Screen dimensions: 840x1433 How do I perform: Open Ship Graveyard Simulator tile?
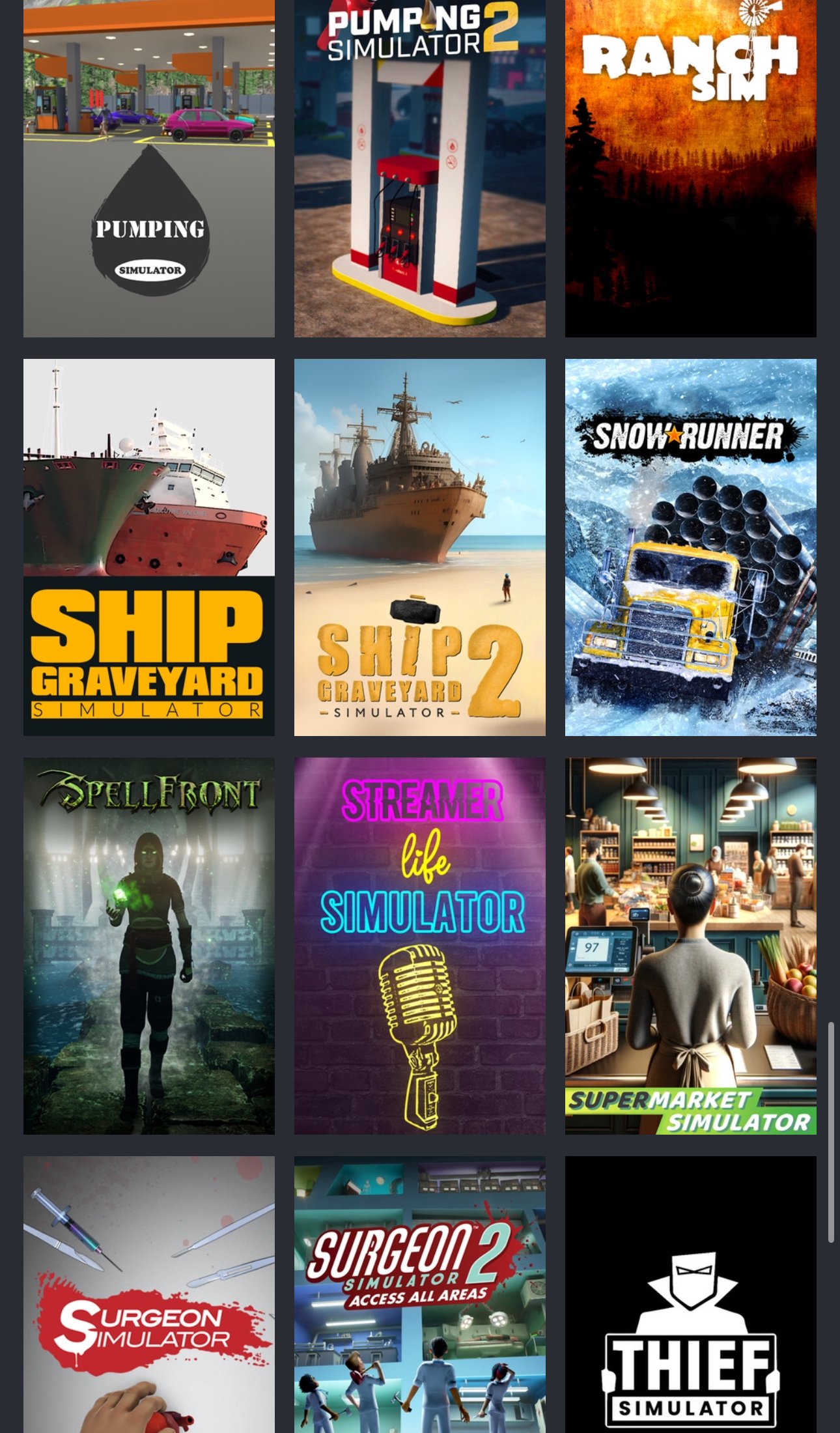[148, 547]
